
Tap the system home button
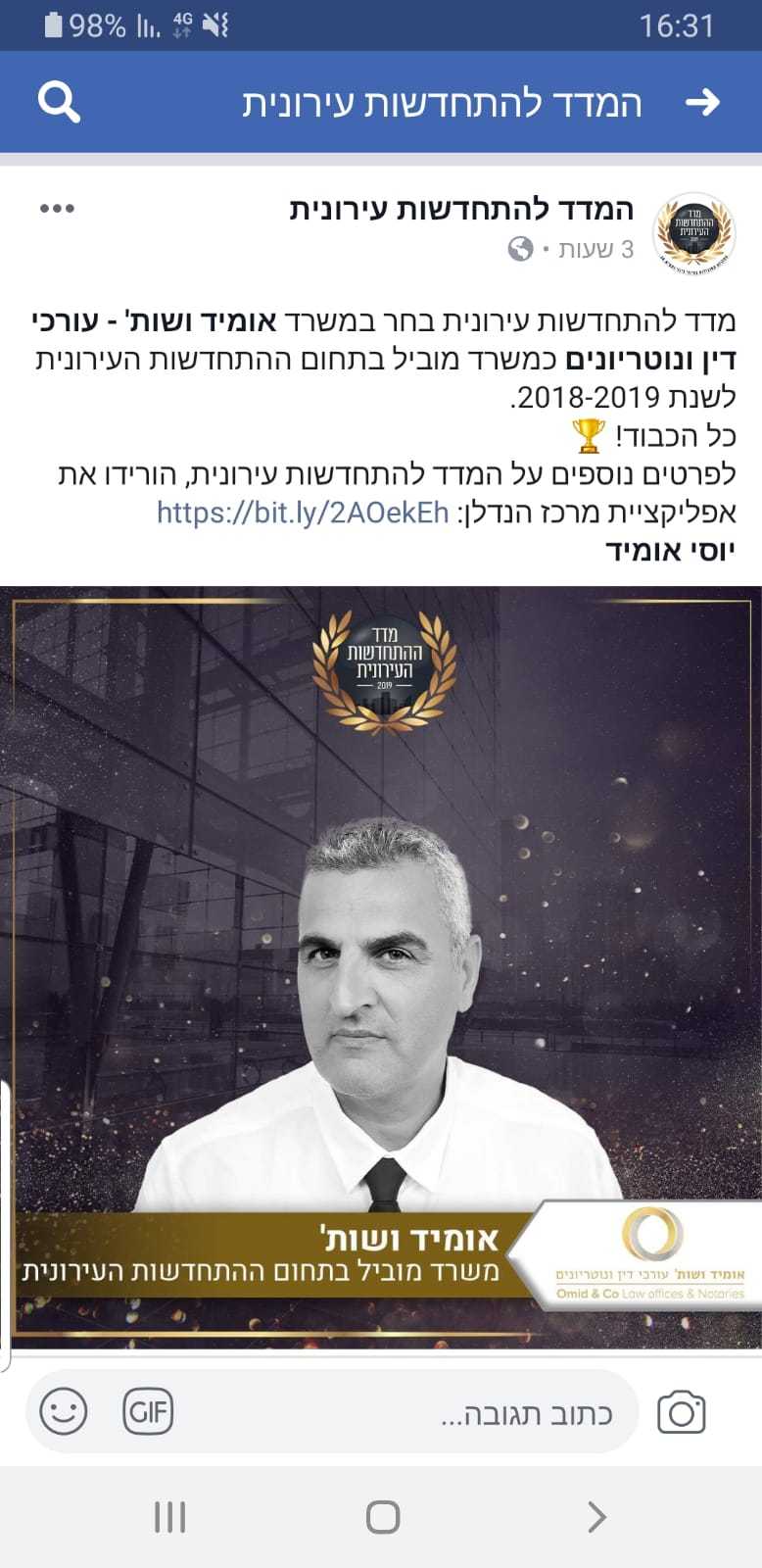[382, 1517]
